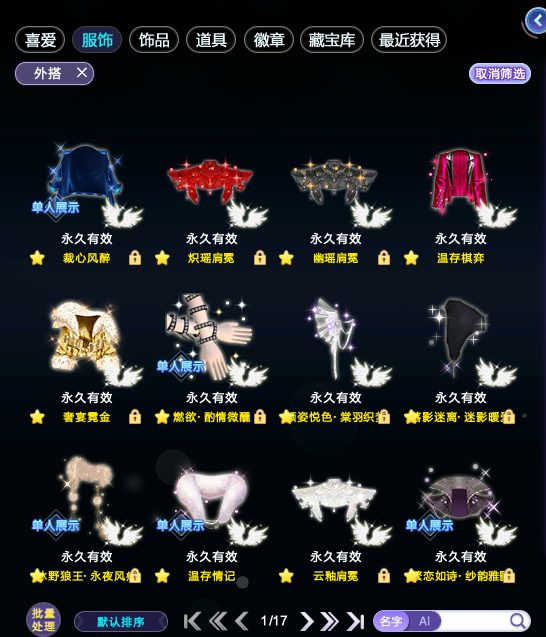Switch to the 藏宝库 tab

pyautogui.click(x=332, y=40)
